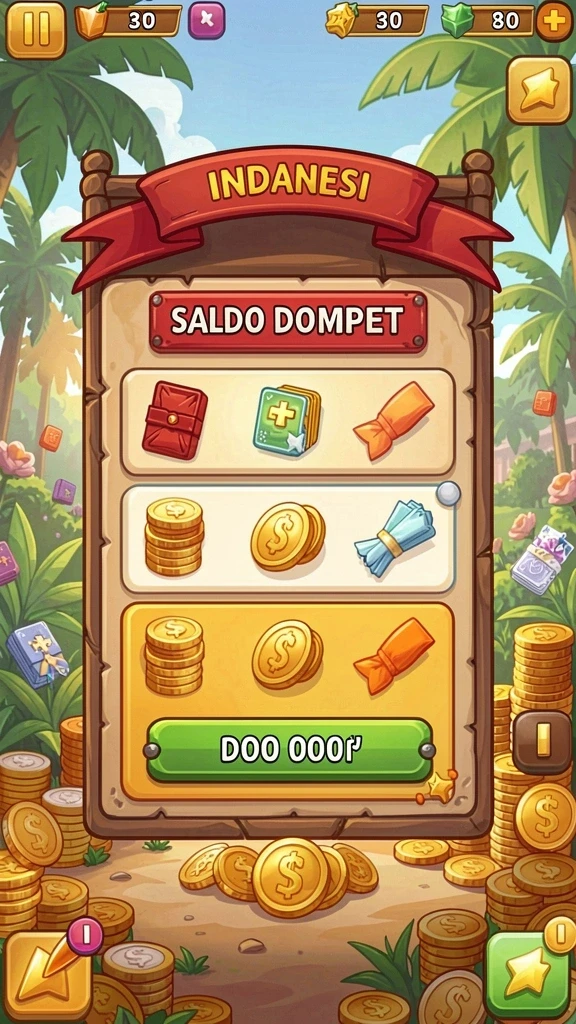Tap the green star button at bottom corner
The image size is (576, 1024).
click(x=528, y=974)
